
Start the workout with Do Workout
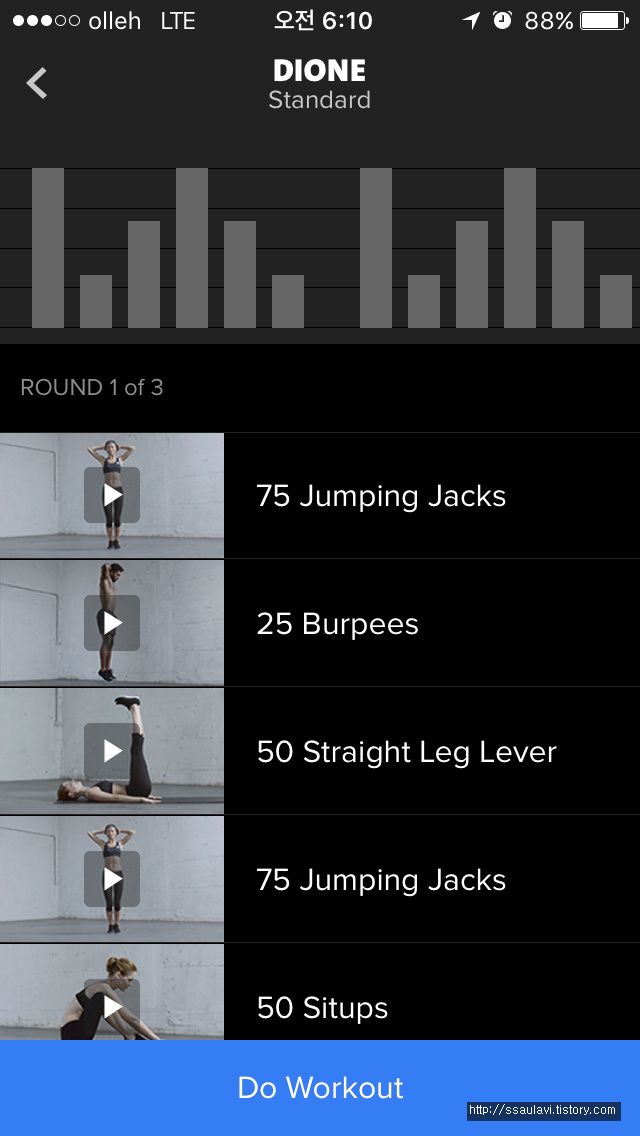320,1087
